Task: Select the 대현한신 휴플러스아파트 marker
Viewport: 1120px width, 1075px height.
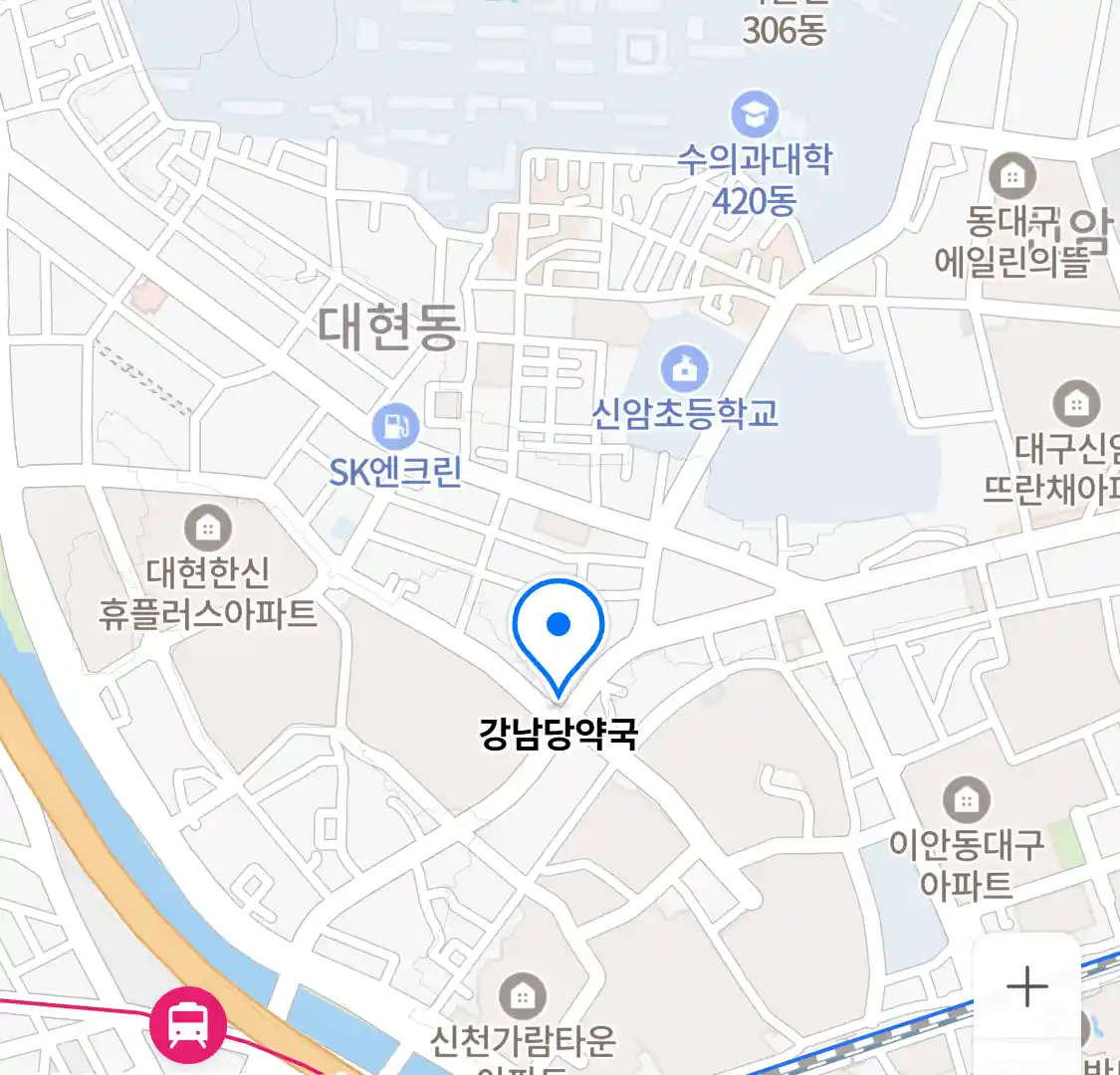Action: click(x=207, y=527)
